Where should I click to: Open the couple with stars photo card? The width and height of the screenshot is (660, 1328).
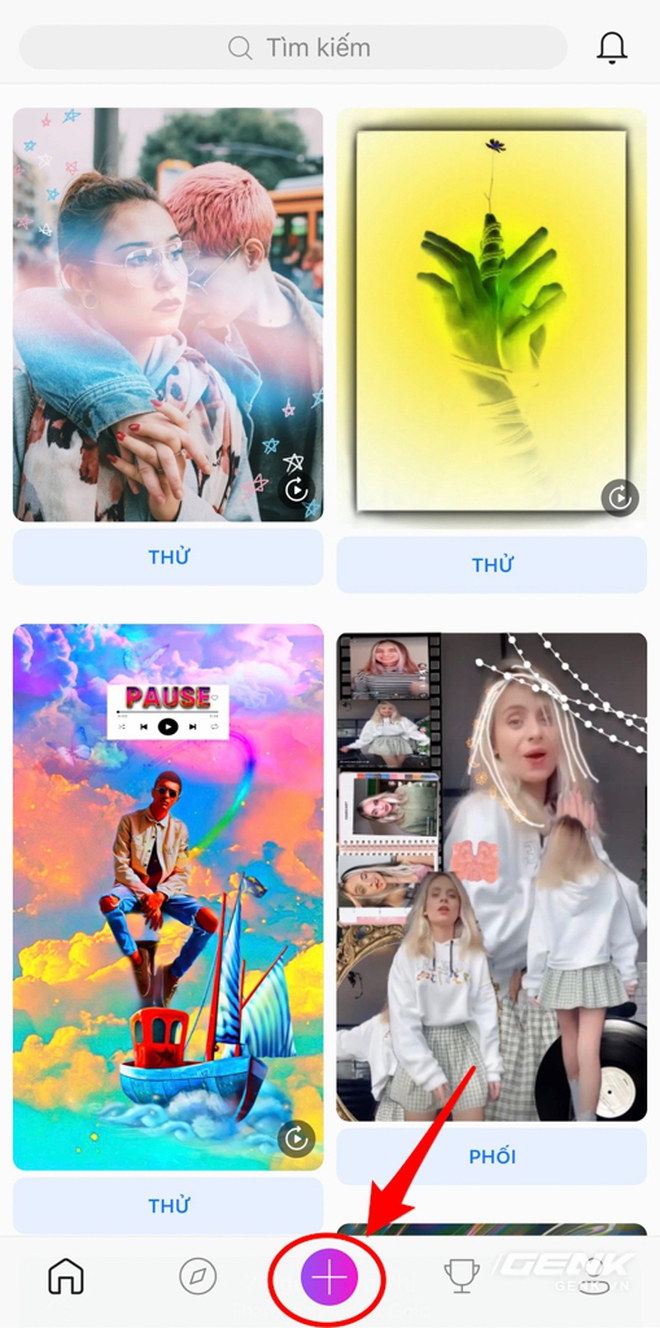pos(168,314)
